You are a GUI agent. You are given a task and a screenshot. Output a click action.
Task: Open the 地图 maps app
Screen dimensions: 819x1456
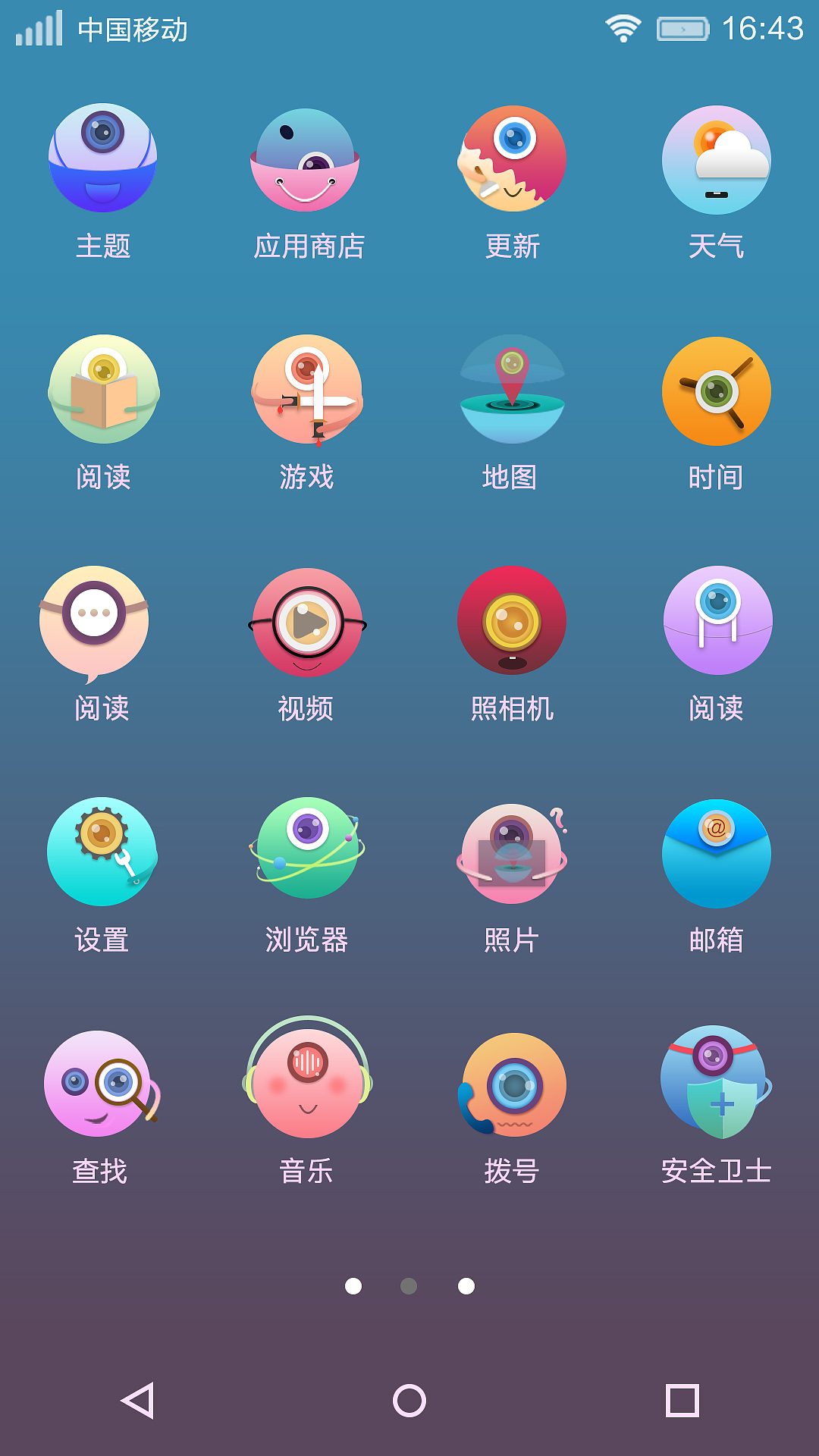512,391
